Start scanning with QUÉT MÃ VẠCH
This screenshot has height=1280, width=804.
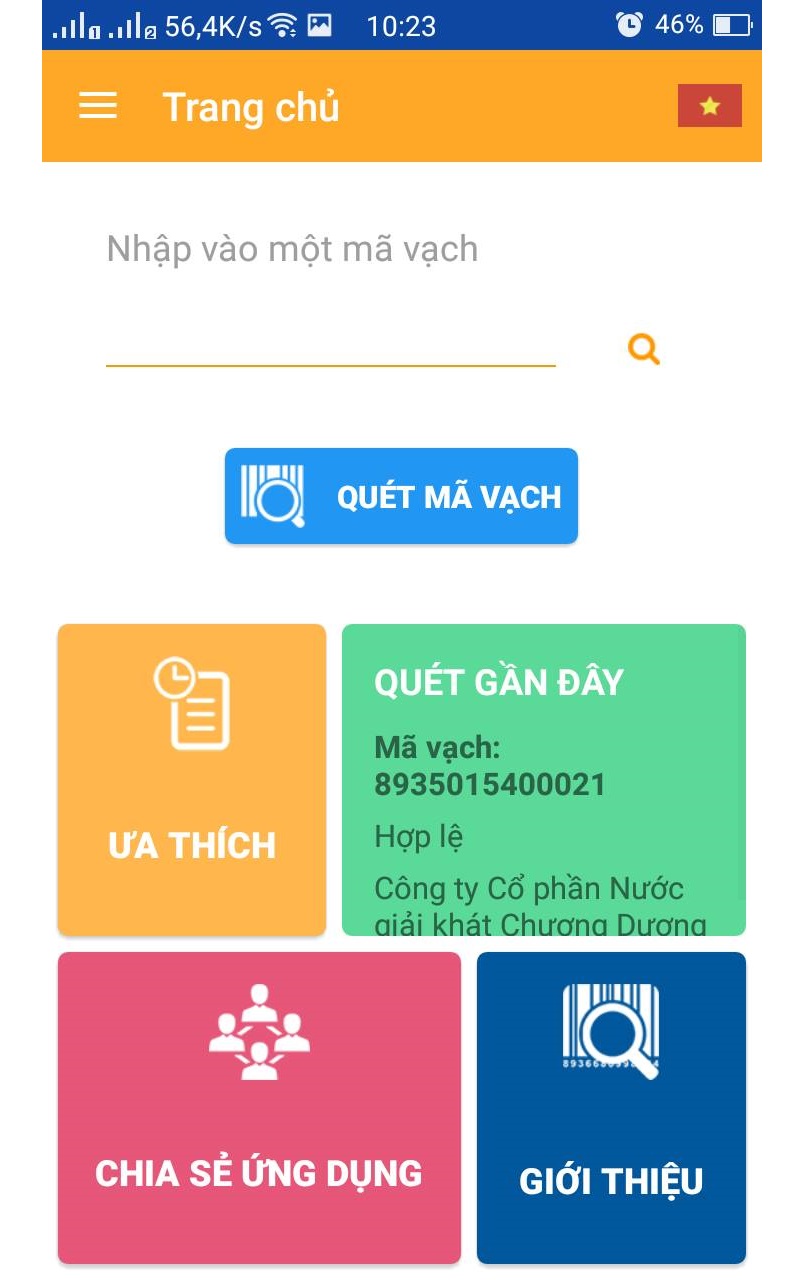(x=401, y=496)
